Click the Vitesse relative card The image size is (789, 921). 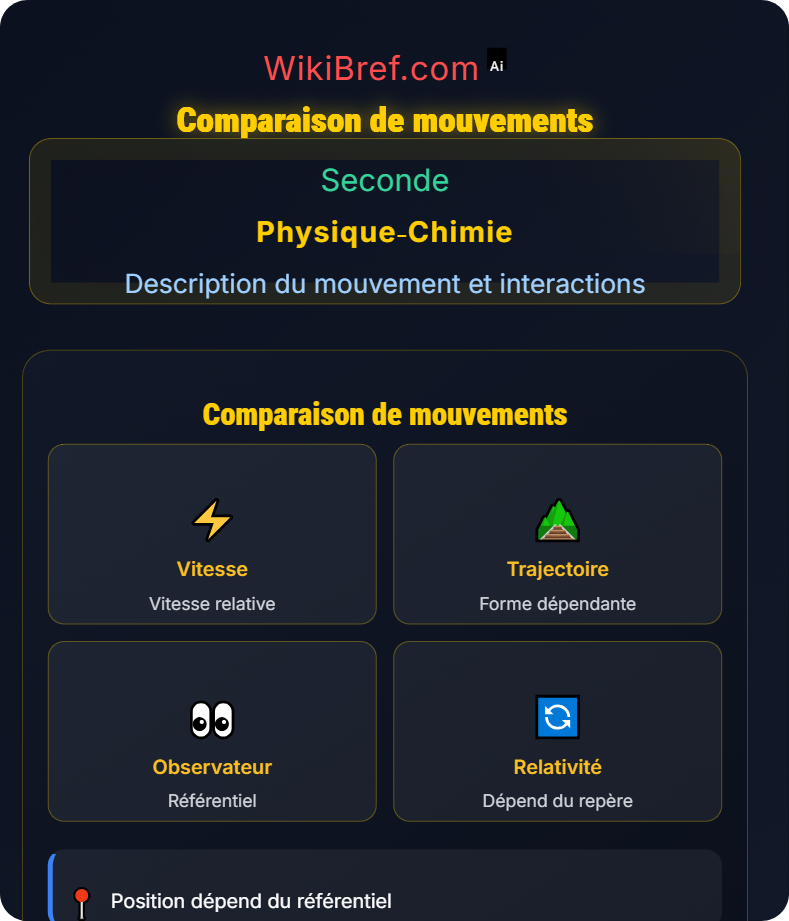click(212, 534)
